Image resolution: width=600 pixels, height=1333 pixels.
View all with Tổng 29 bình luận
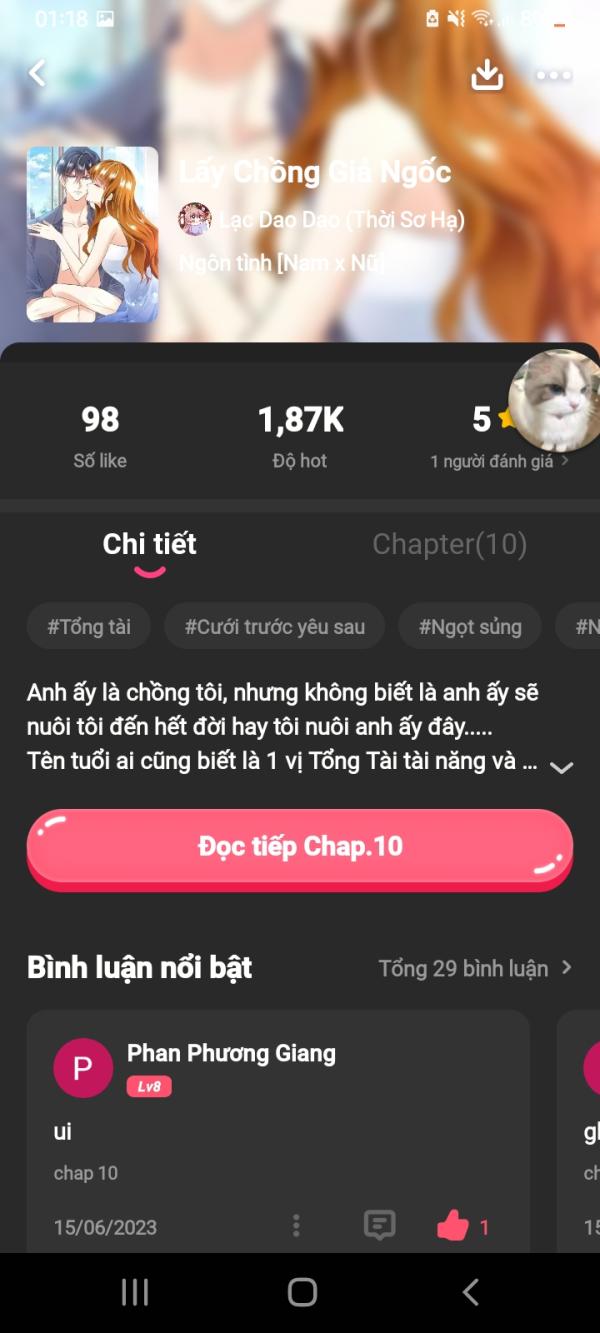pos(475,968)
